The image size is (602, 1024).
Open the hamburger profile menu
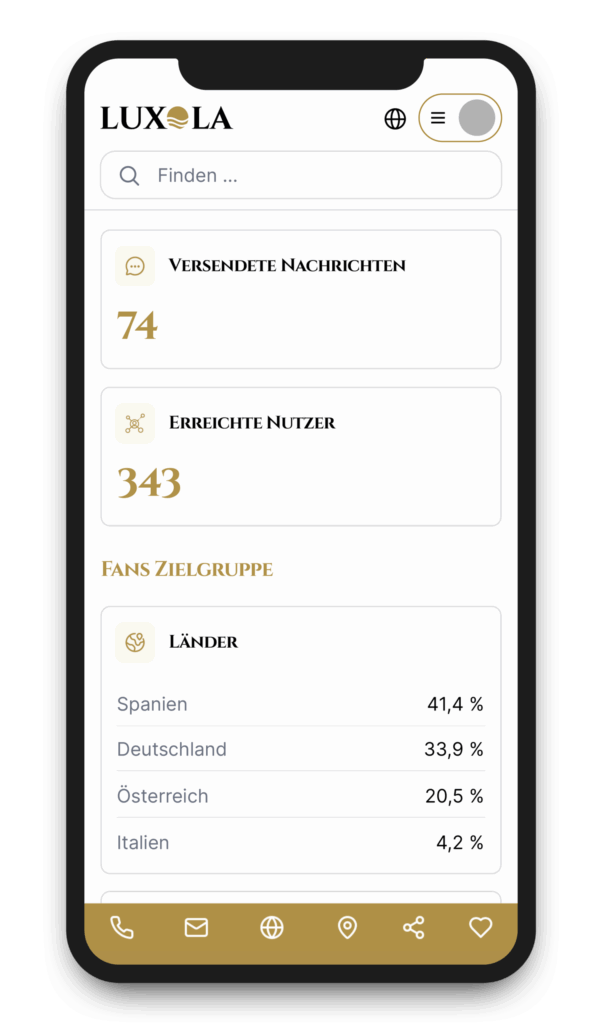click(459, 119)
